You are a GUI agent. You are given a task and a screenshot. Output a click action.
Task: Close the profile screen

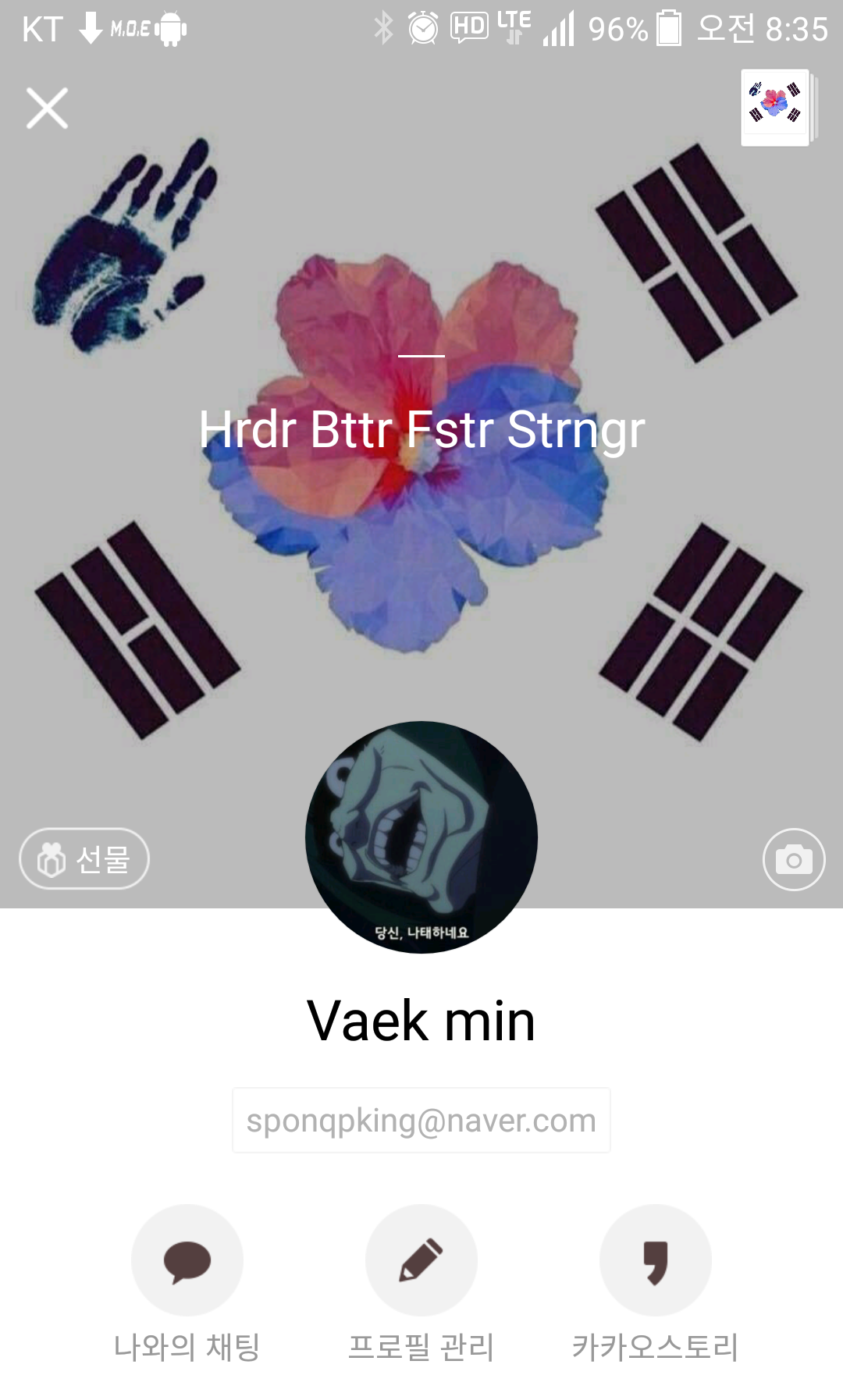[47, 108]
